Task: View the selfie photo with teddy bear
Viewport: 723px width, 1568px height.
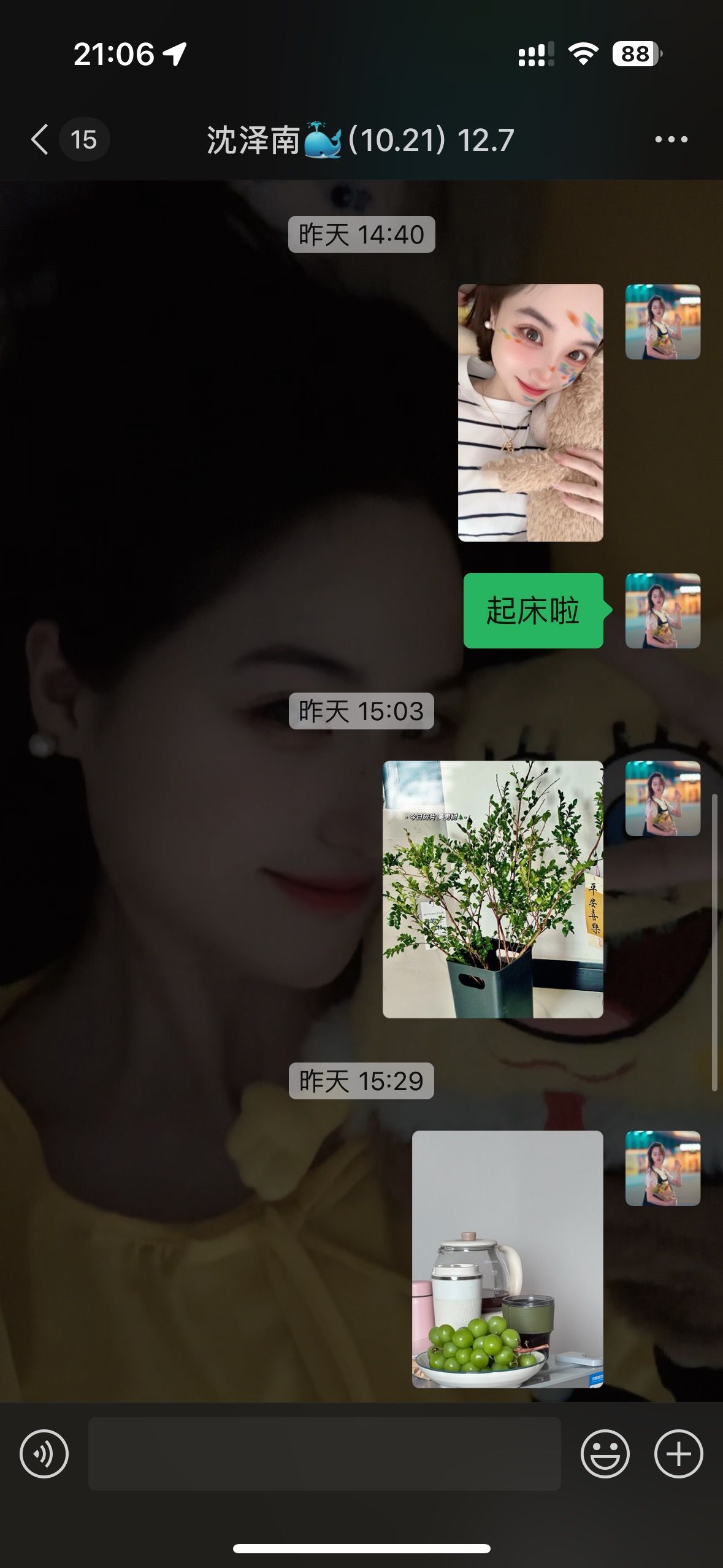Action: click(x=530, y=413)
